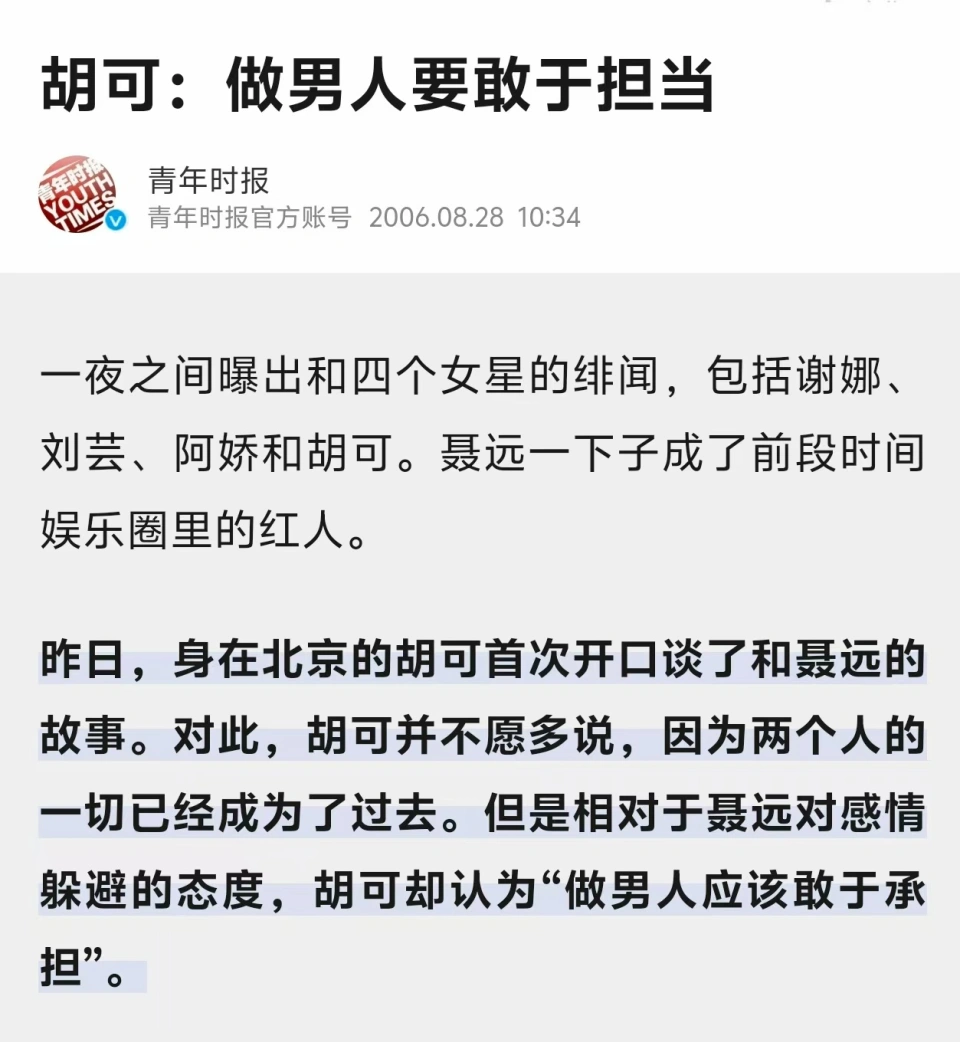The image size is (960, 1042).
Task: Open the 青年时报 author avatar
Action: point(79,196)
